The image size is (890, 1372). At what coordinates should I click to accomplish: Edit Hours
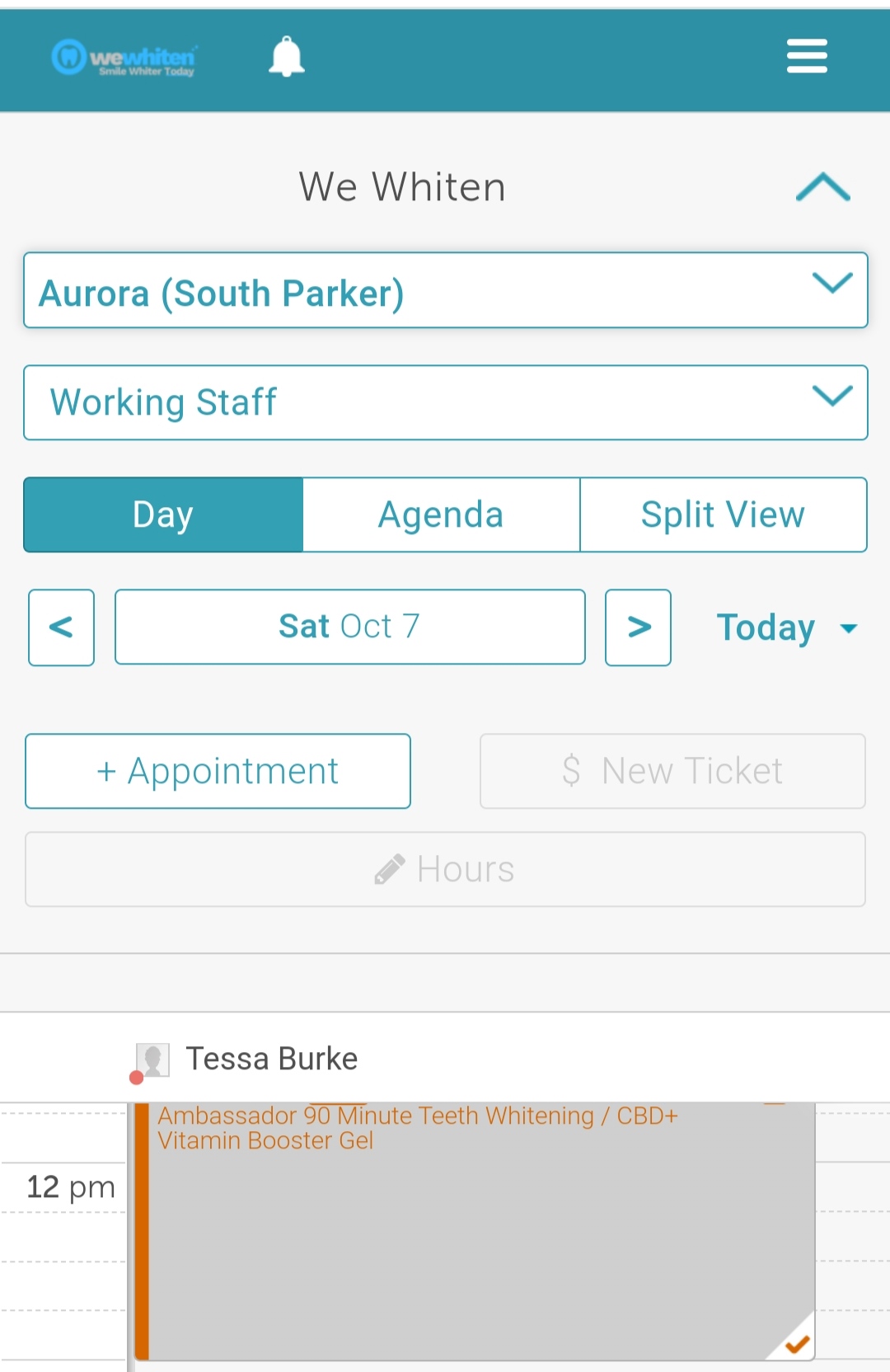pyautogui.click(x=445, y=870)
